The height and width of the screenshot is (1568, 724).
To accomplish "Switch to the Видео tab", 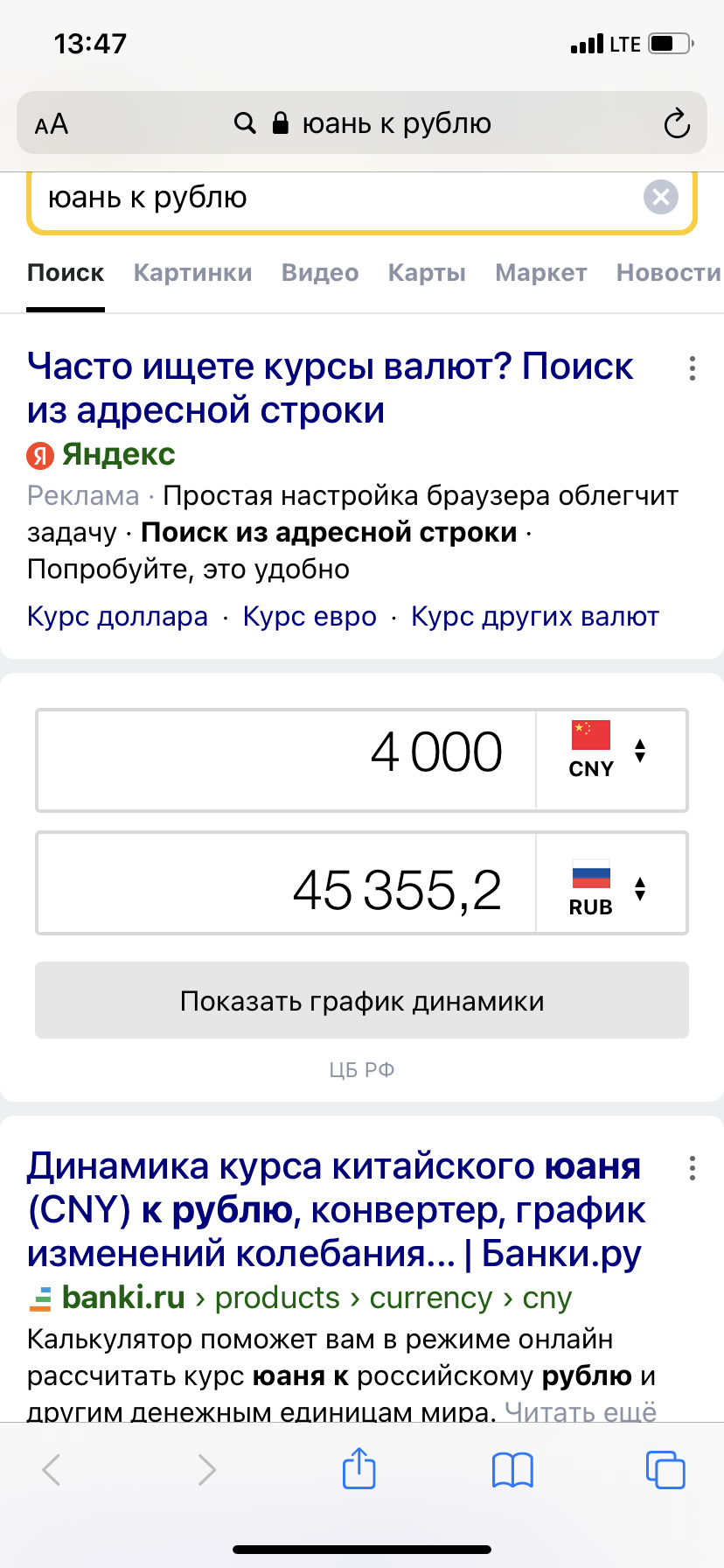I will 320,273.
